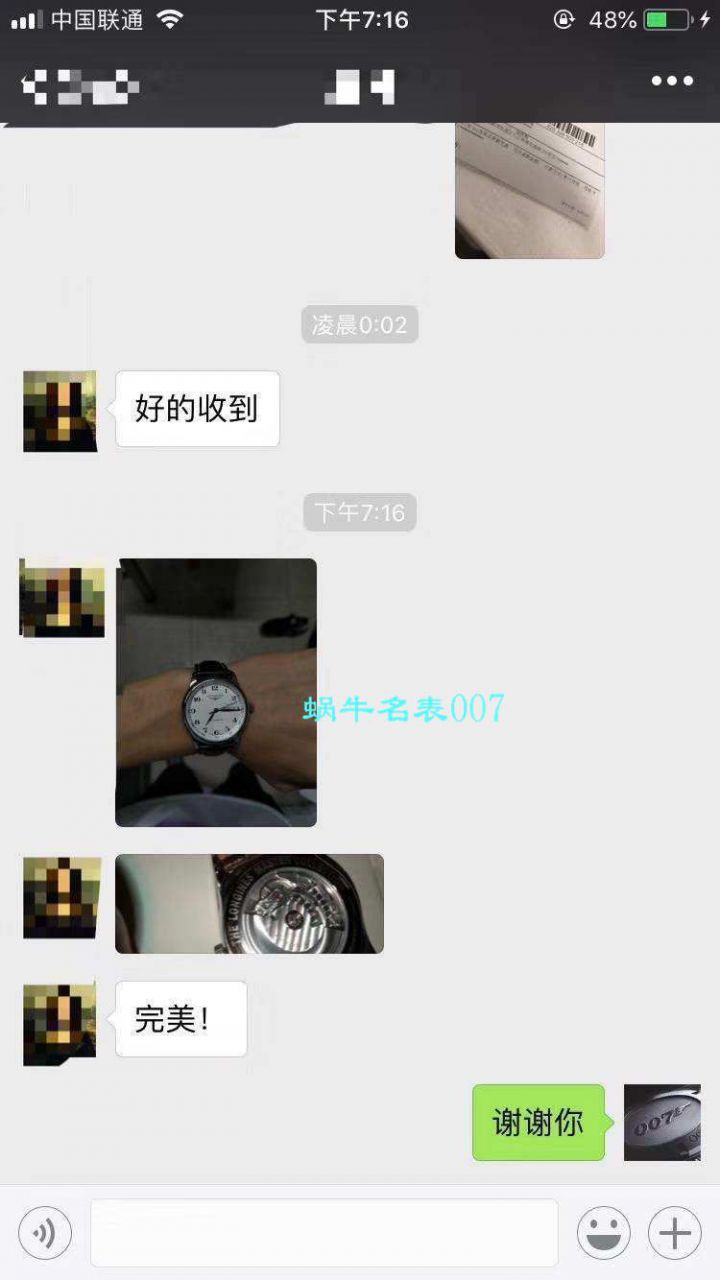Viewport: 720px width, 1280px height.
Task: Open the three-dot chat options menu
Action: point(672,81)
